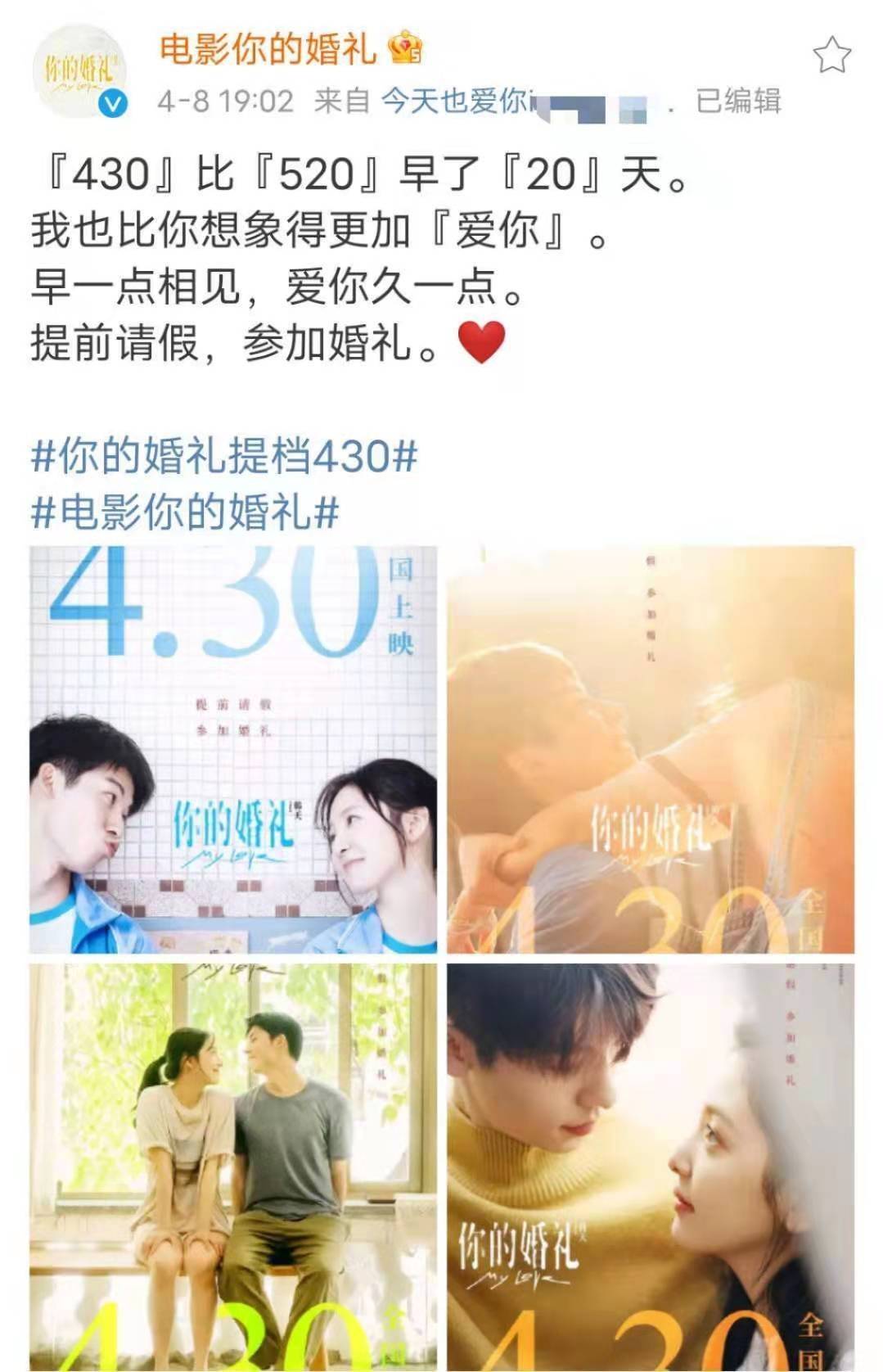
Task: Open the 今天也爱你 source link
Action: point(455,102)
